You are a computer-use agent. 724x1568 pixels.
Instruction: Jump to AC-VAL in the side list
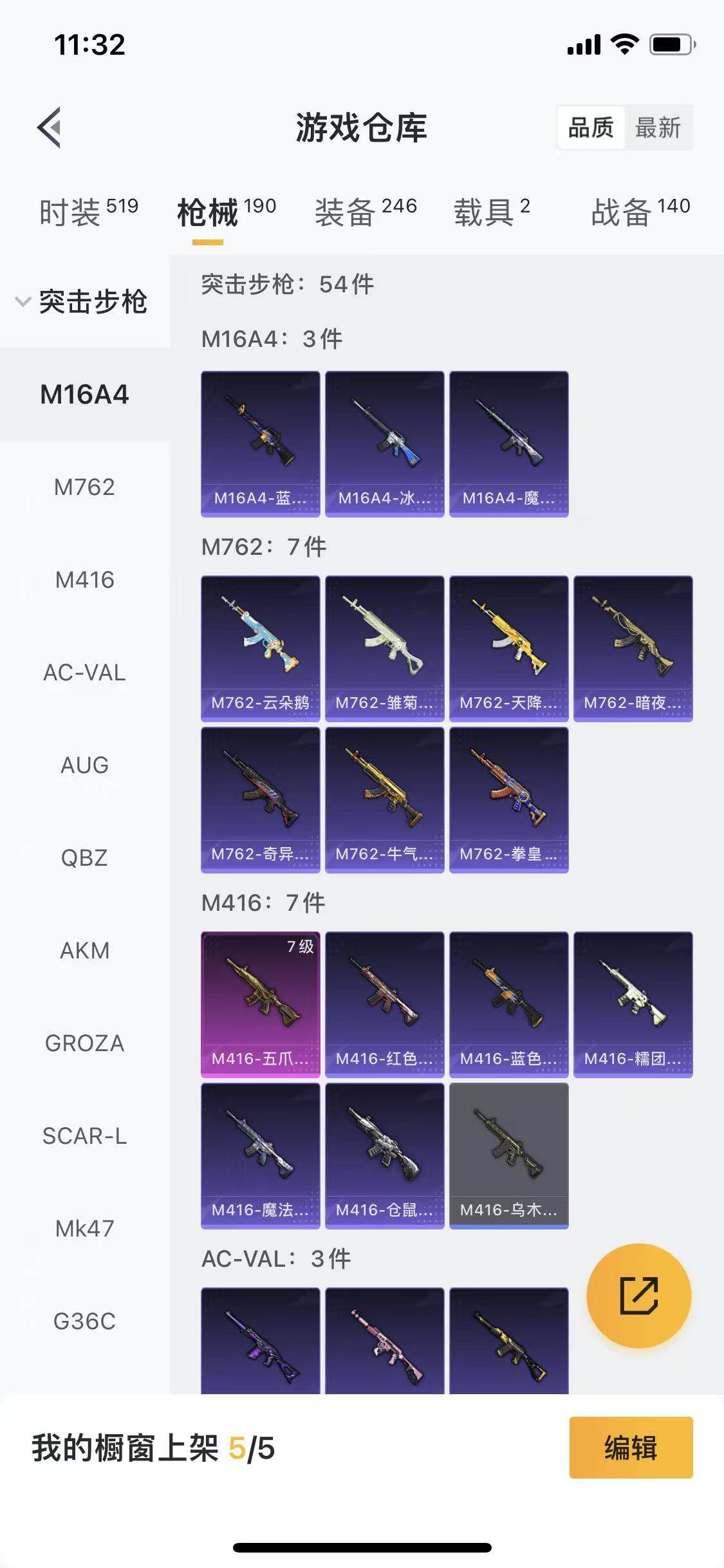tap(84, 673)
